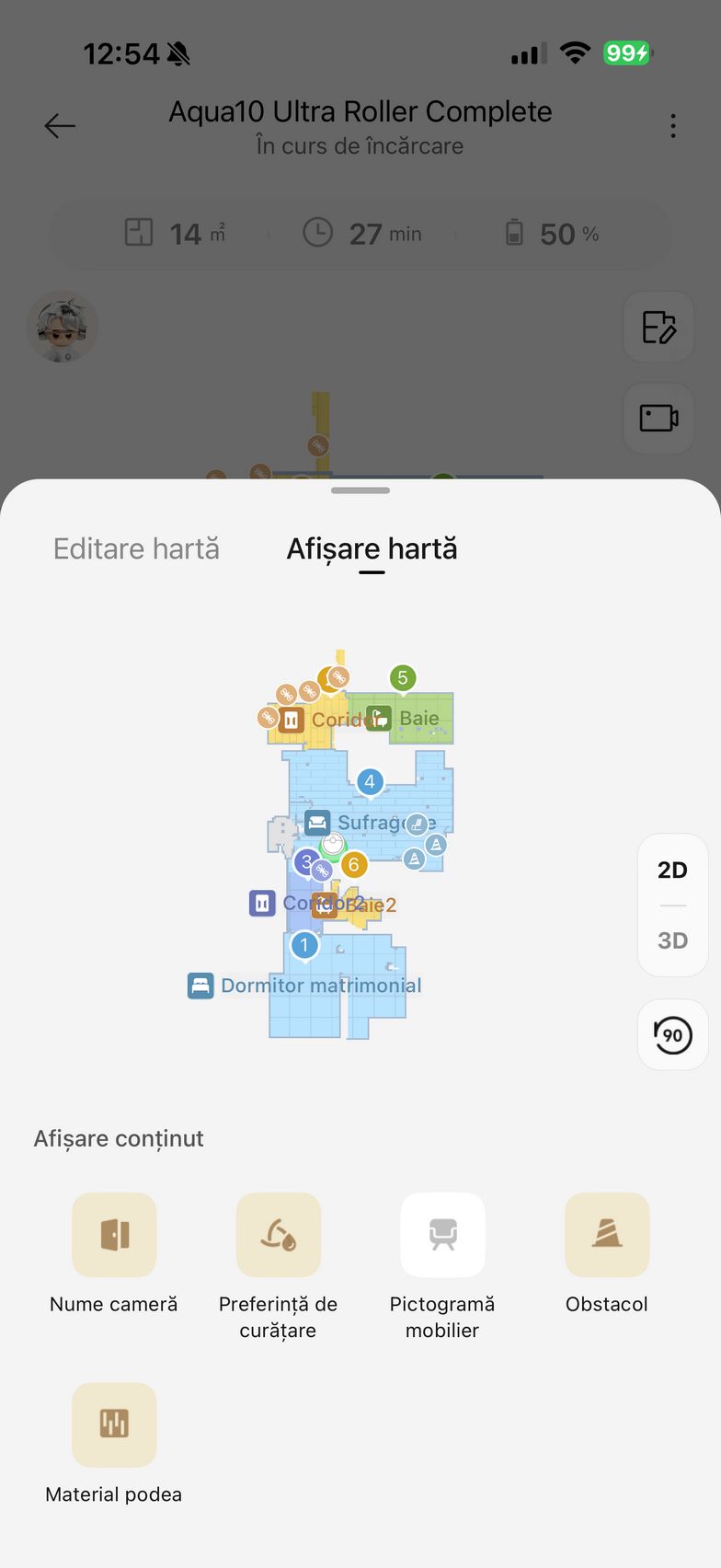
Task: Select the 2D map view
Action: [x=672, y=870]
